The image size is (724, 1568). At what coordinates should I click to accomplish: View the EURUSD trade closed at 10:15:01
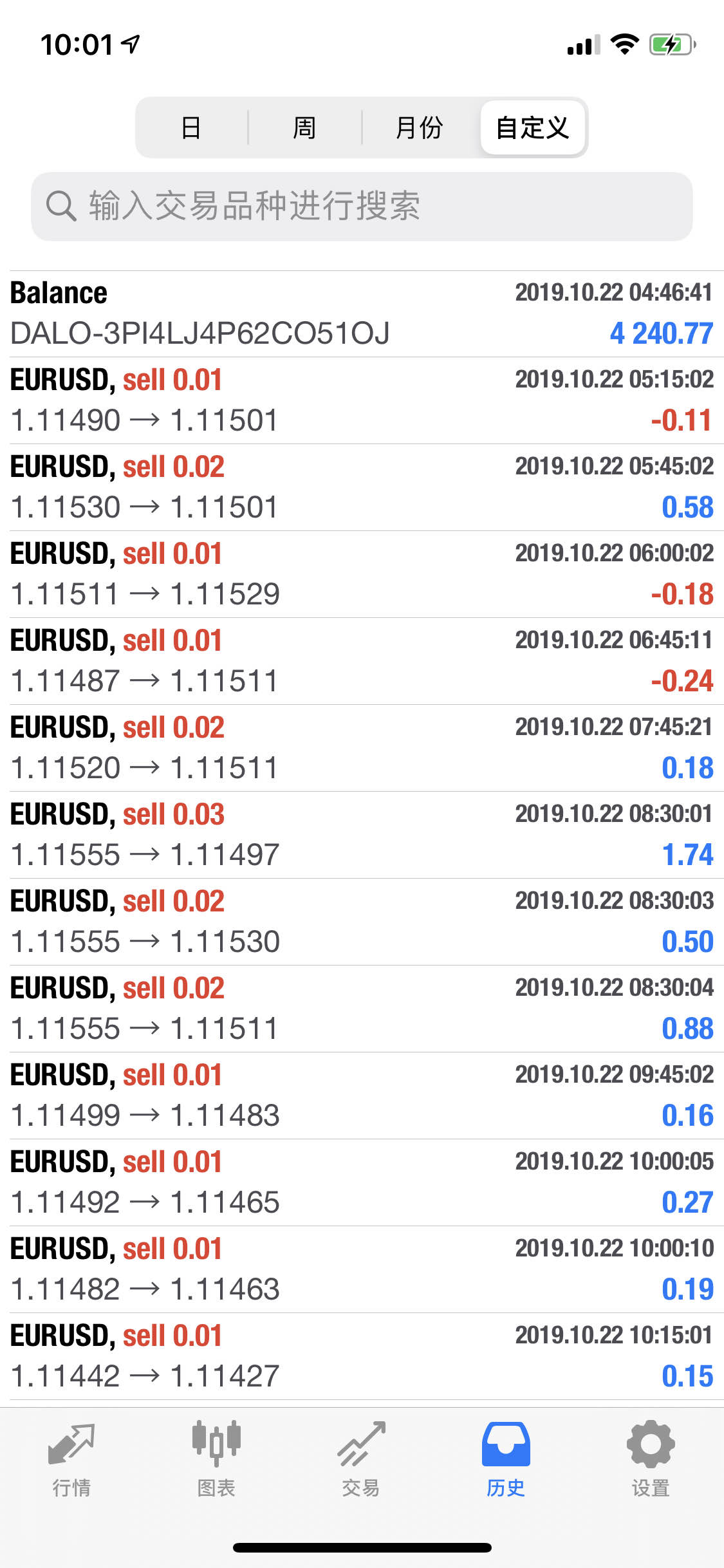point(362,1356)
